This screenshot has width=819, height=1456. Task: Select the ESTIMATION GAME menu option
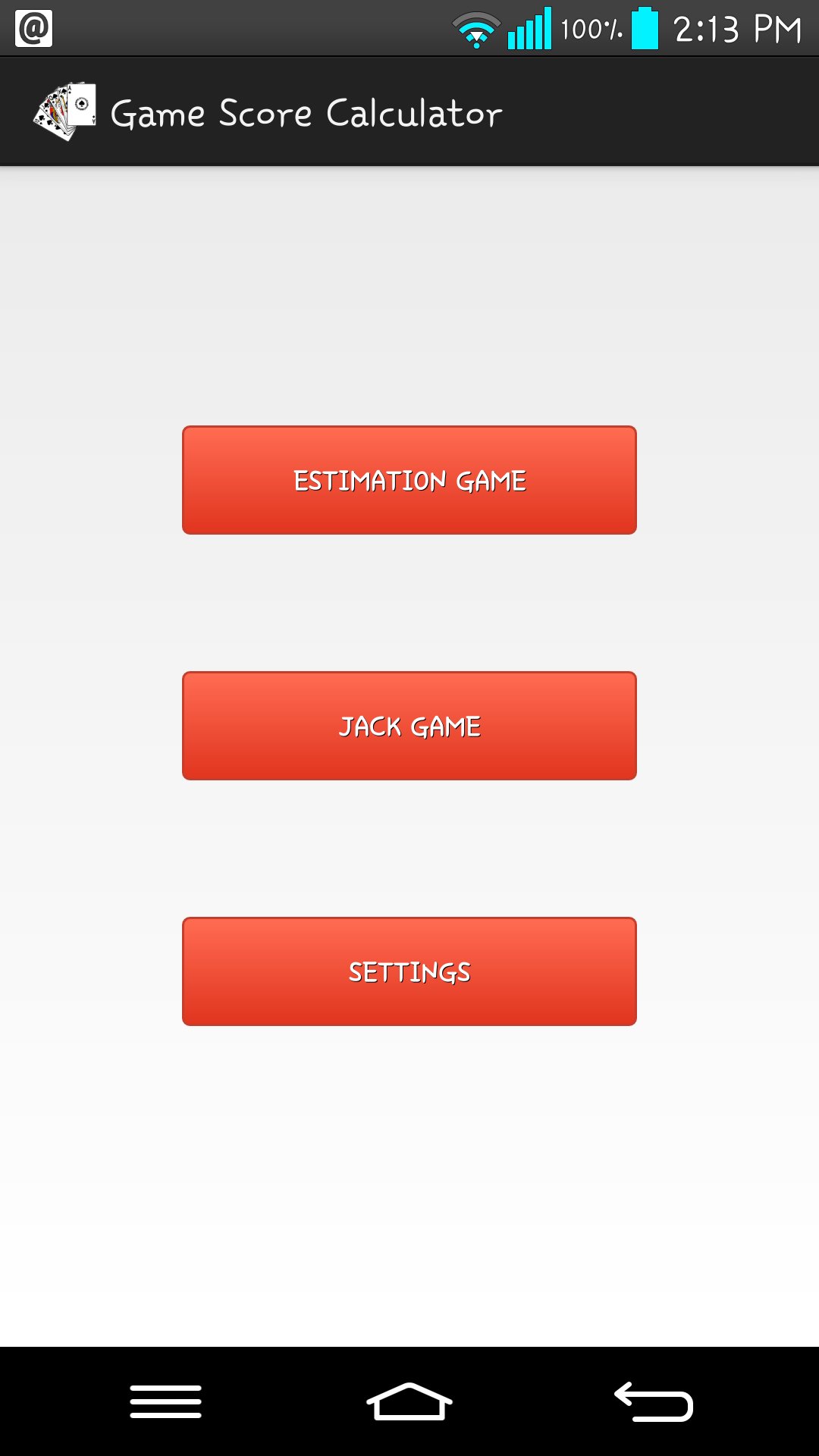[409, 479]
